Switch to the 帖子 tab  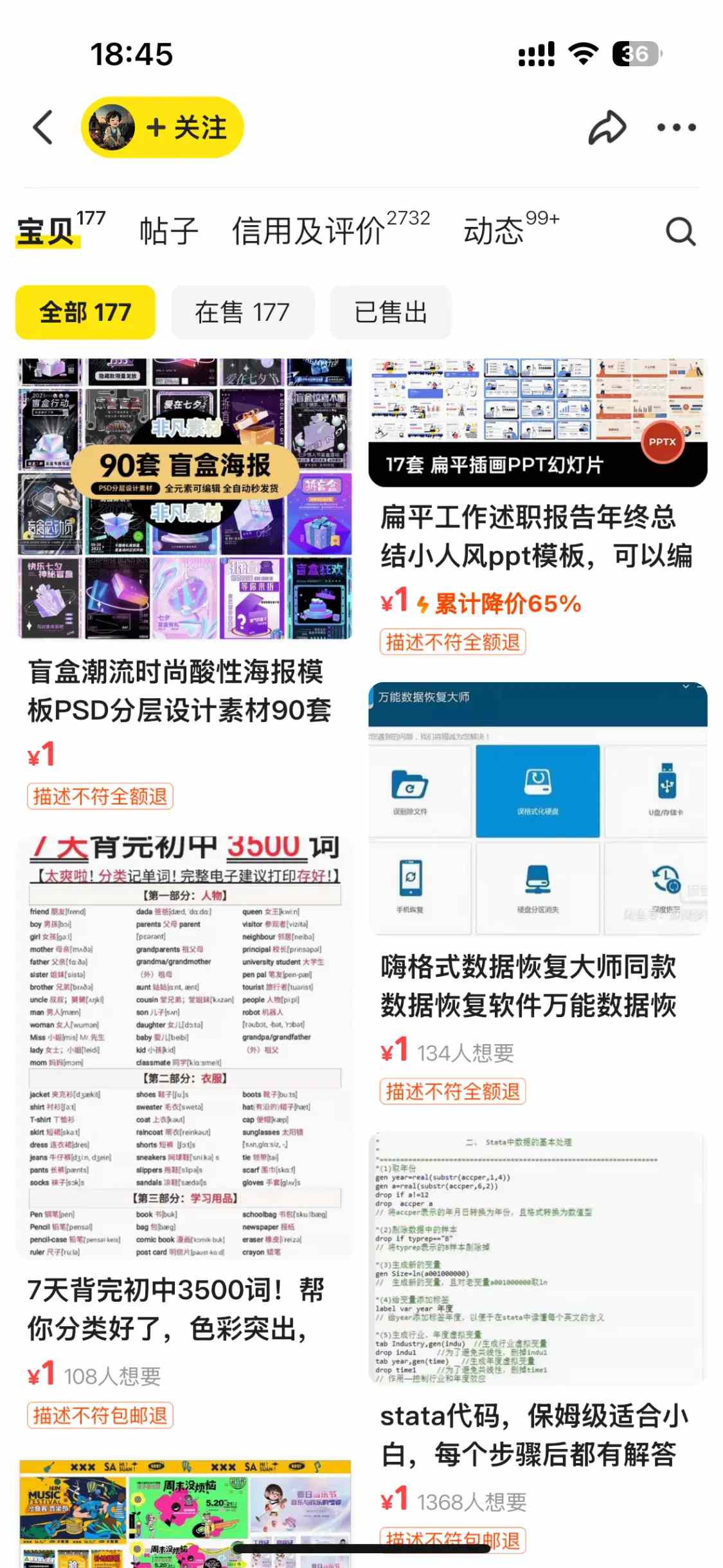coord(168,231)
